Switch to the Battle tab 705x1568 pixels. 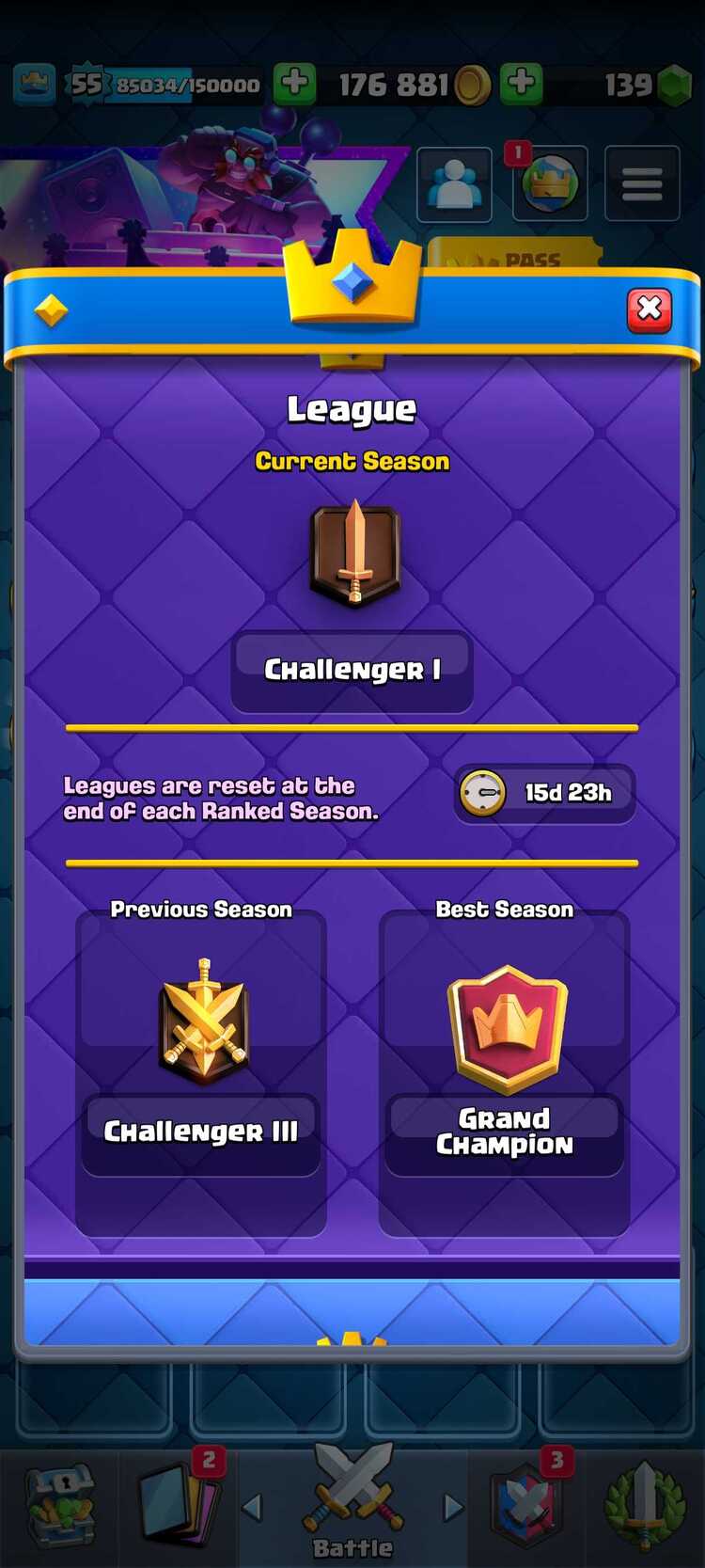point(352,1500)
